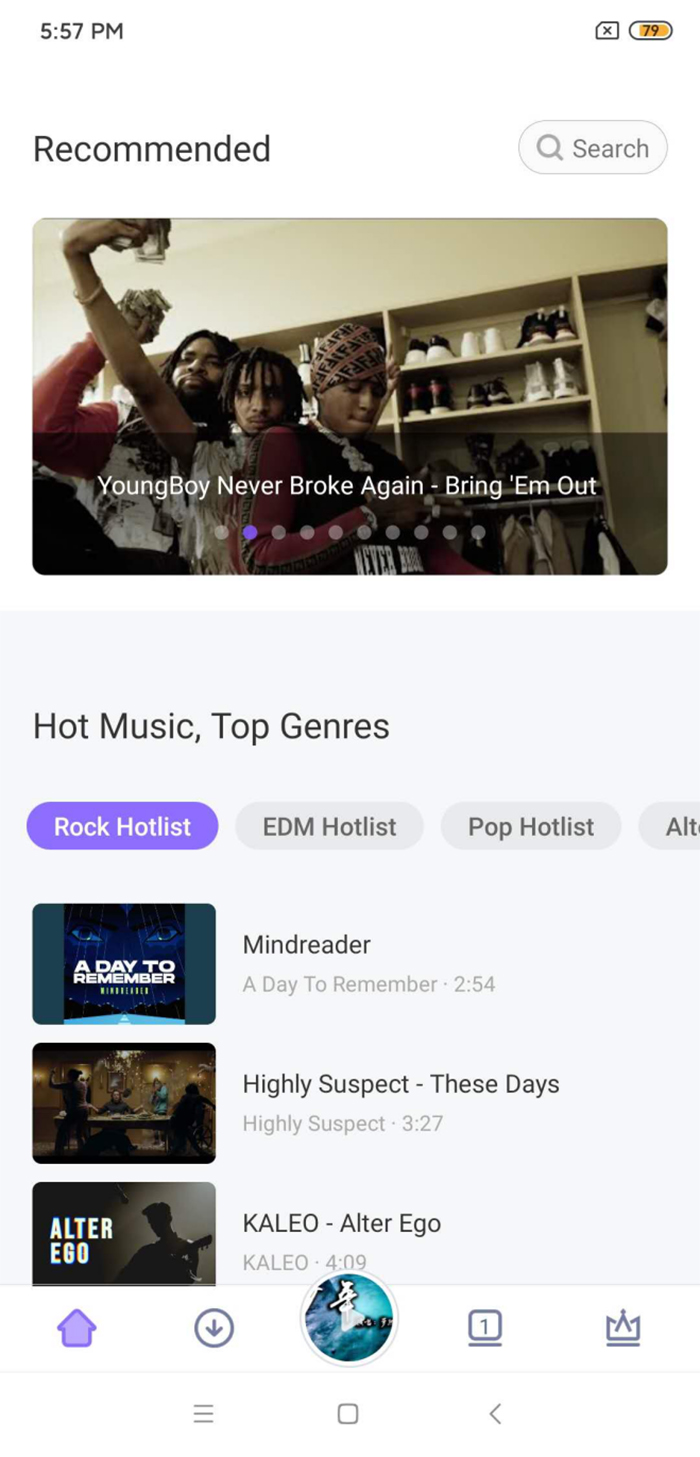Screen dimensions: 700x1457
Task: Tap the system back button
Action: point(494,1413)
